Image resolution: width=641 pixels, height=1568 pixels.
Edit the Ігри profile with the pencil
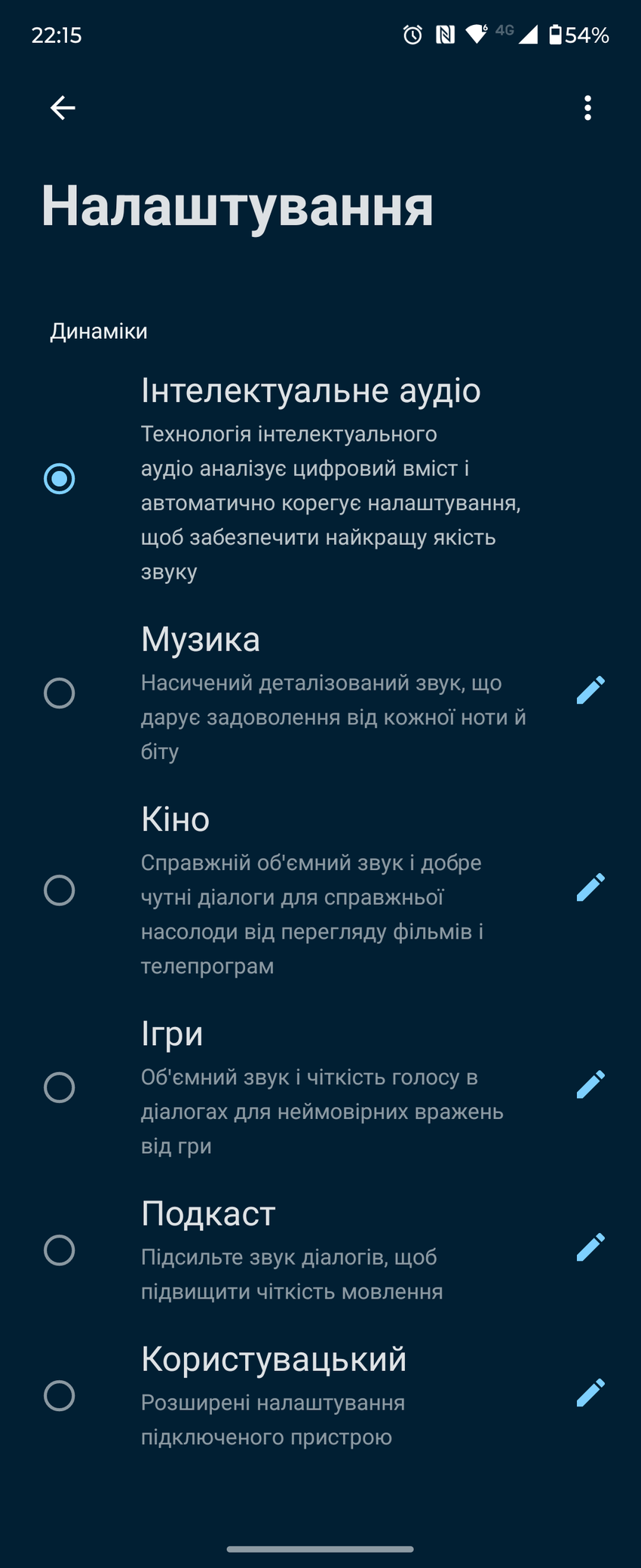590,1084
